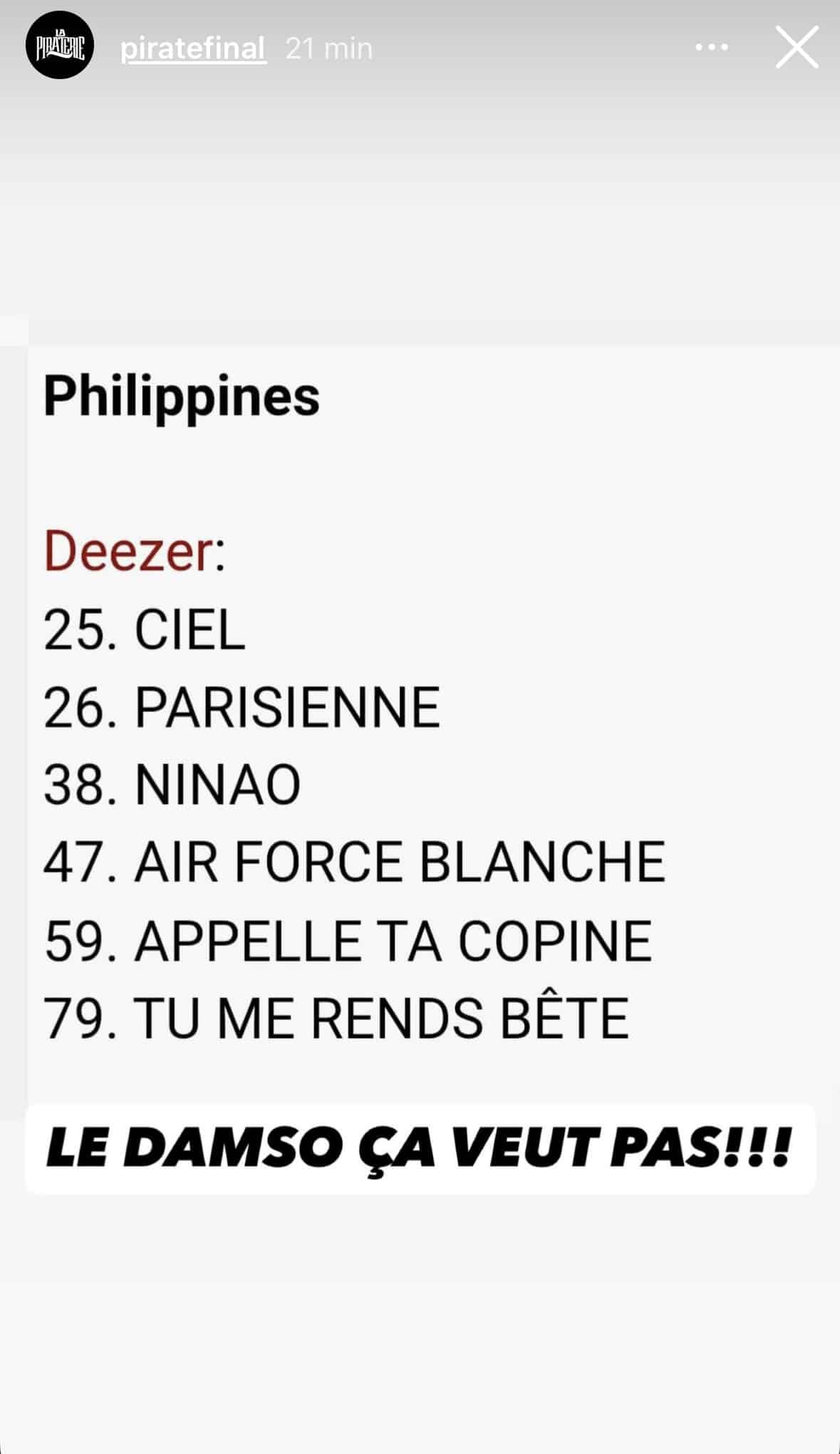The image size is (840, 1454).
Task: Close the story viewer
Action: point(796,48)
